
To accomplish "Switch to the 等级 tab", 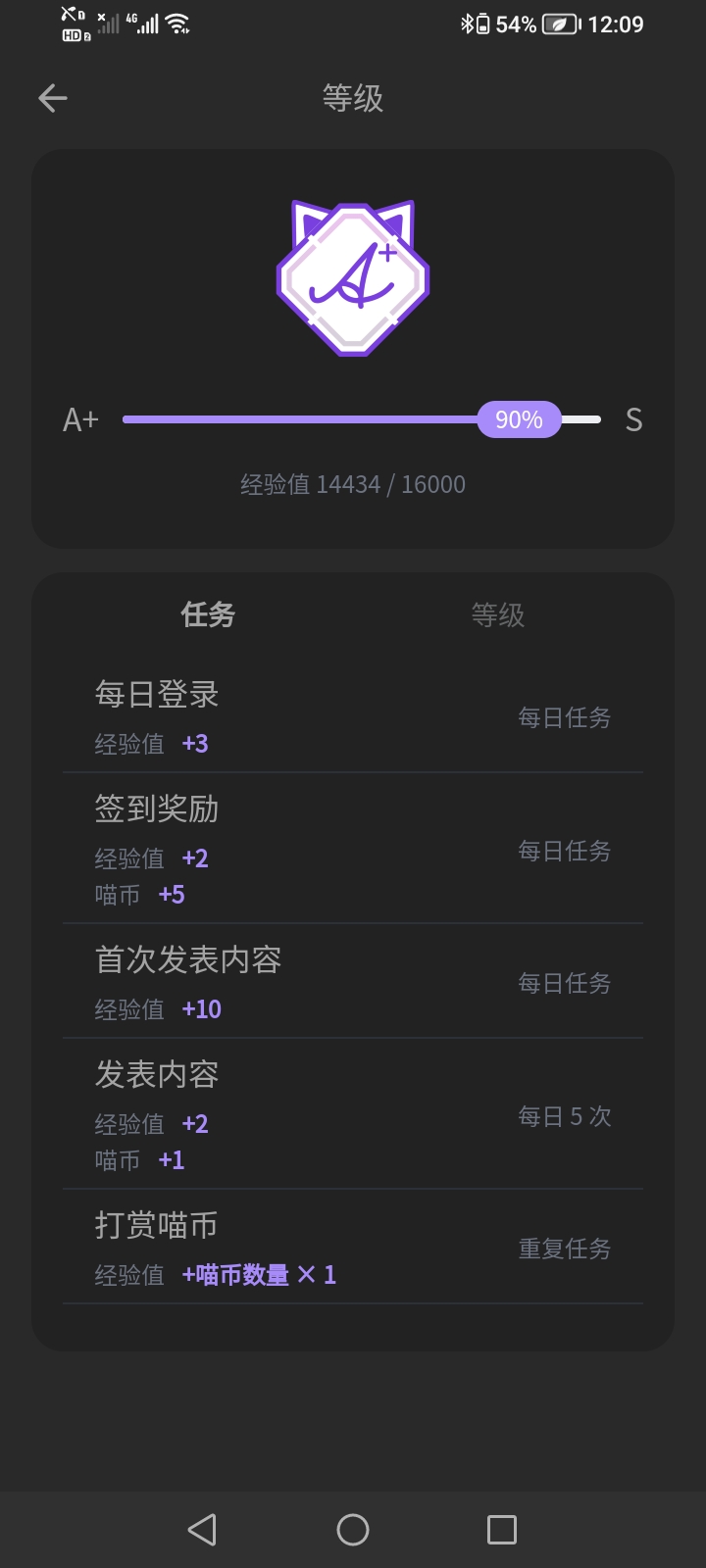I will point(497,616).
